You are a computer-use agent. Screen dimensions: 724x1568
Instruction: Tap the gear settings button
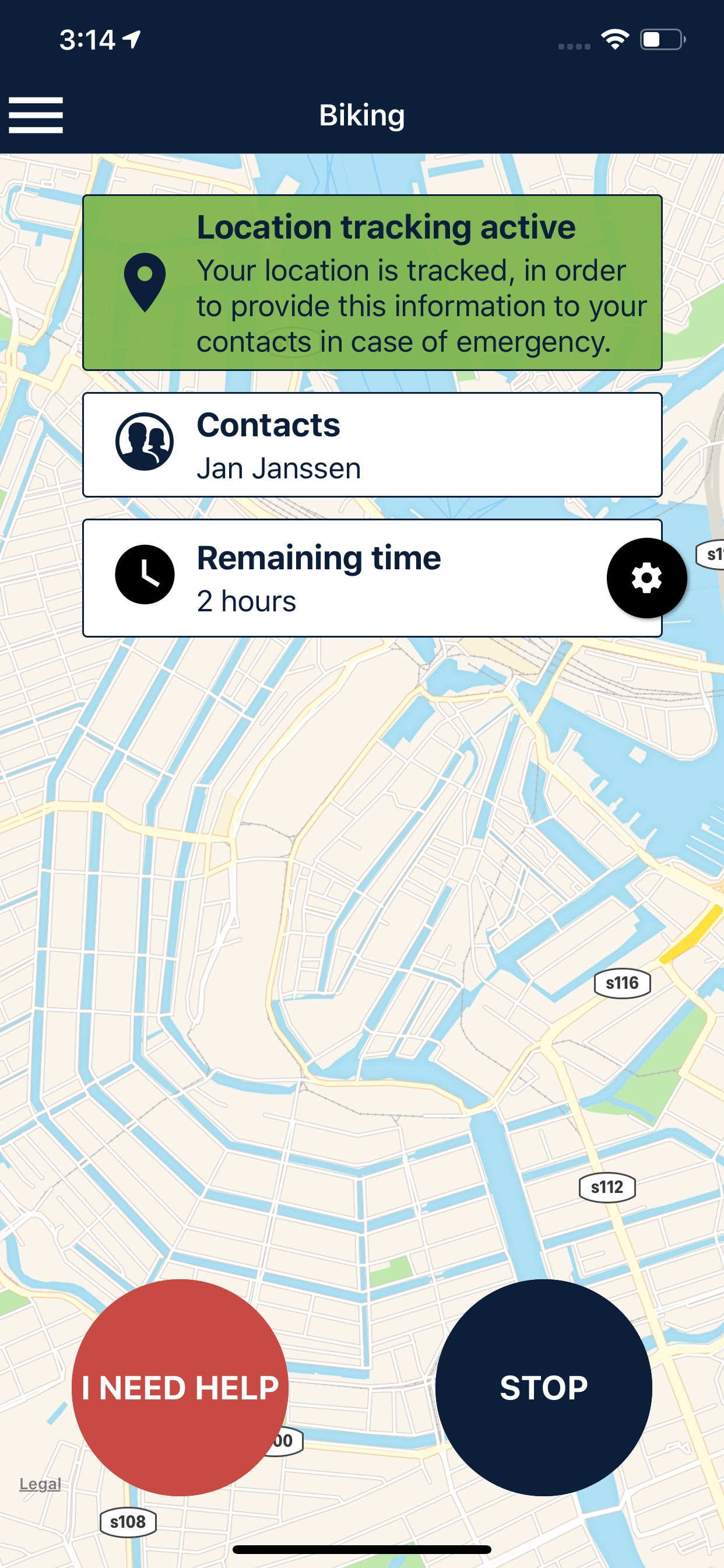646,578
